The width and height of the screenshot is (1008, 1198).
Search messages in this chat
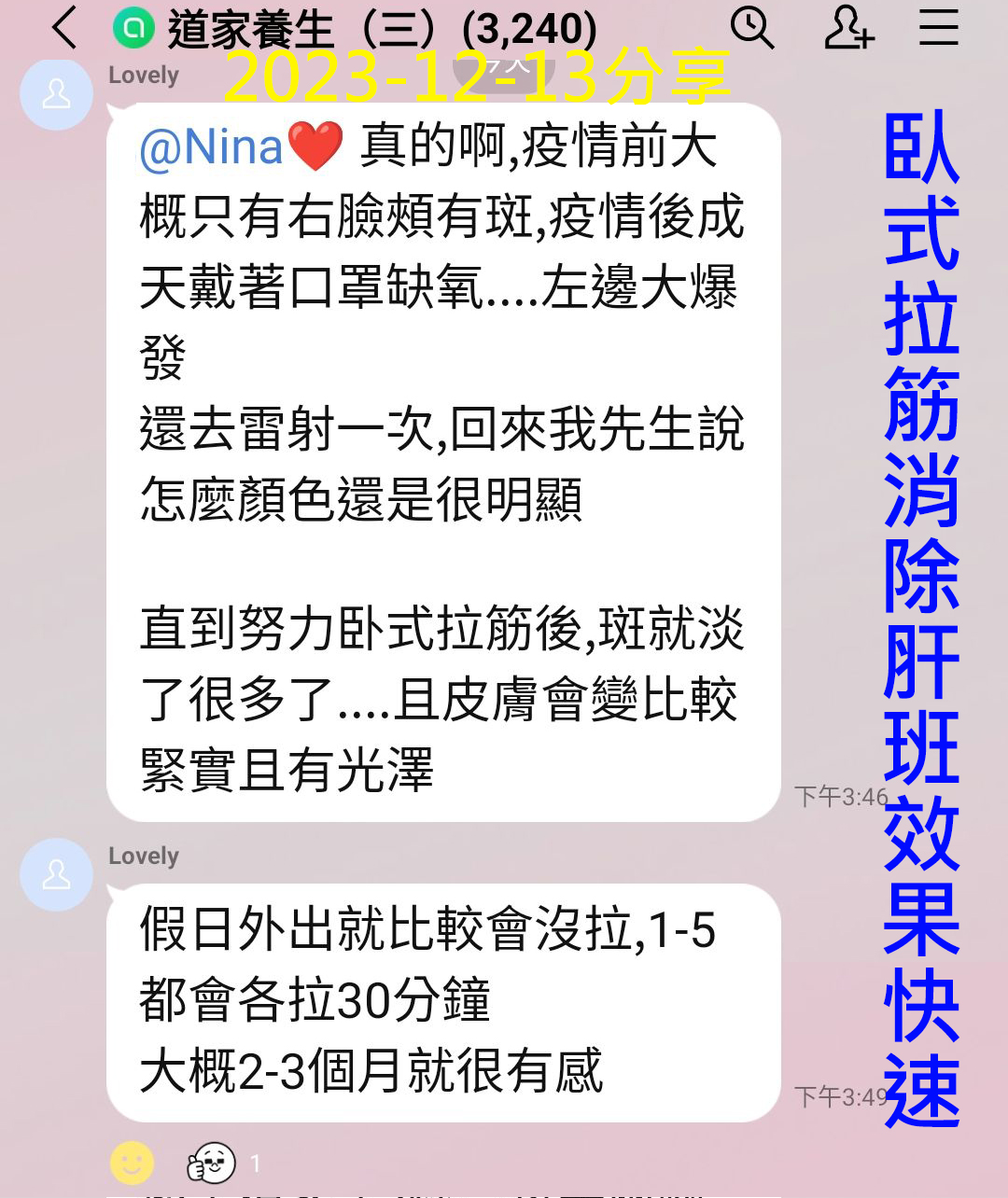pos(752,27)
